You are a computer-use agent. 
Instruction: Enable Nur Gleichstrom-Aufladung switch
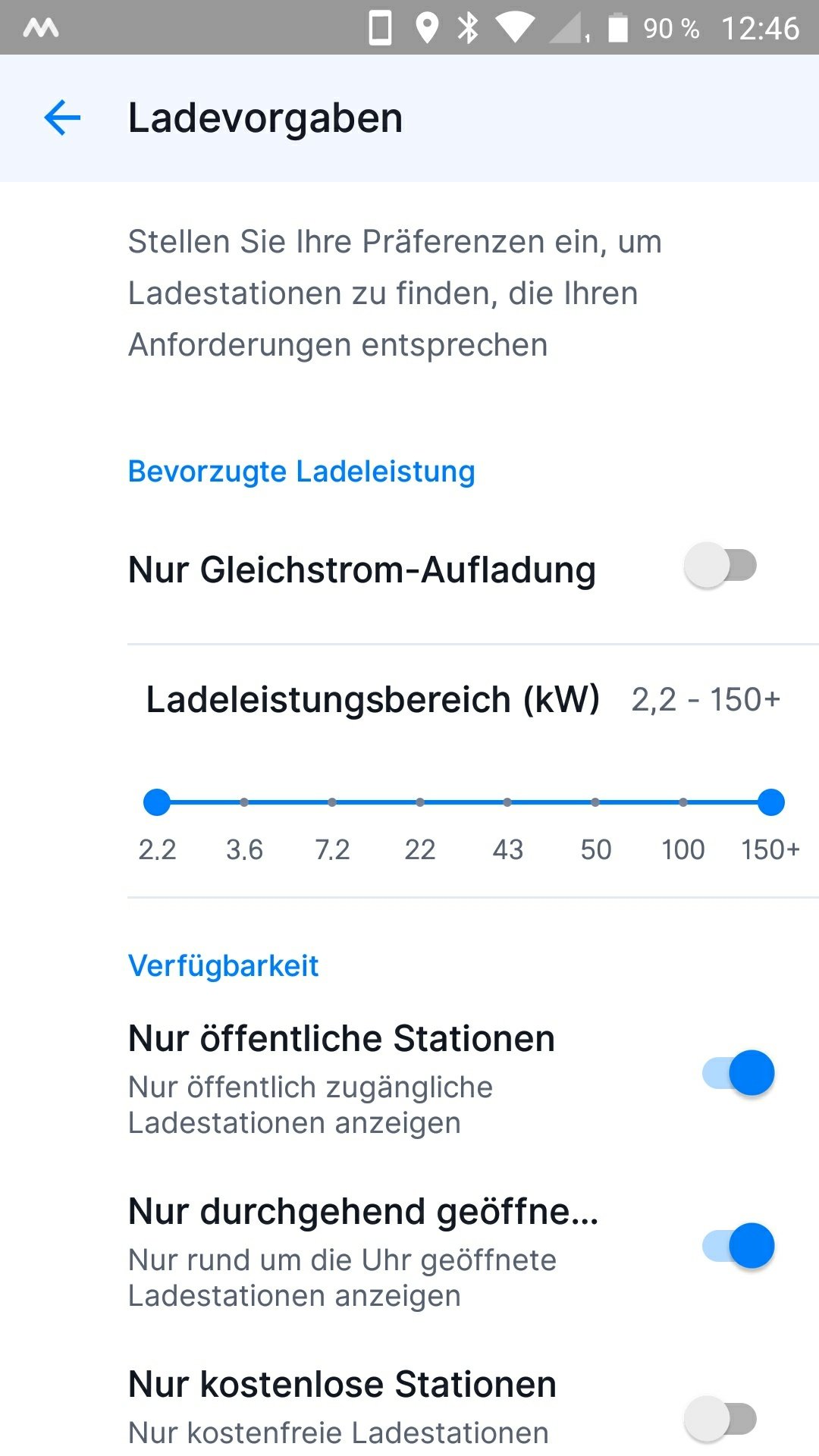tap(720, 566)
